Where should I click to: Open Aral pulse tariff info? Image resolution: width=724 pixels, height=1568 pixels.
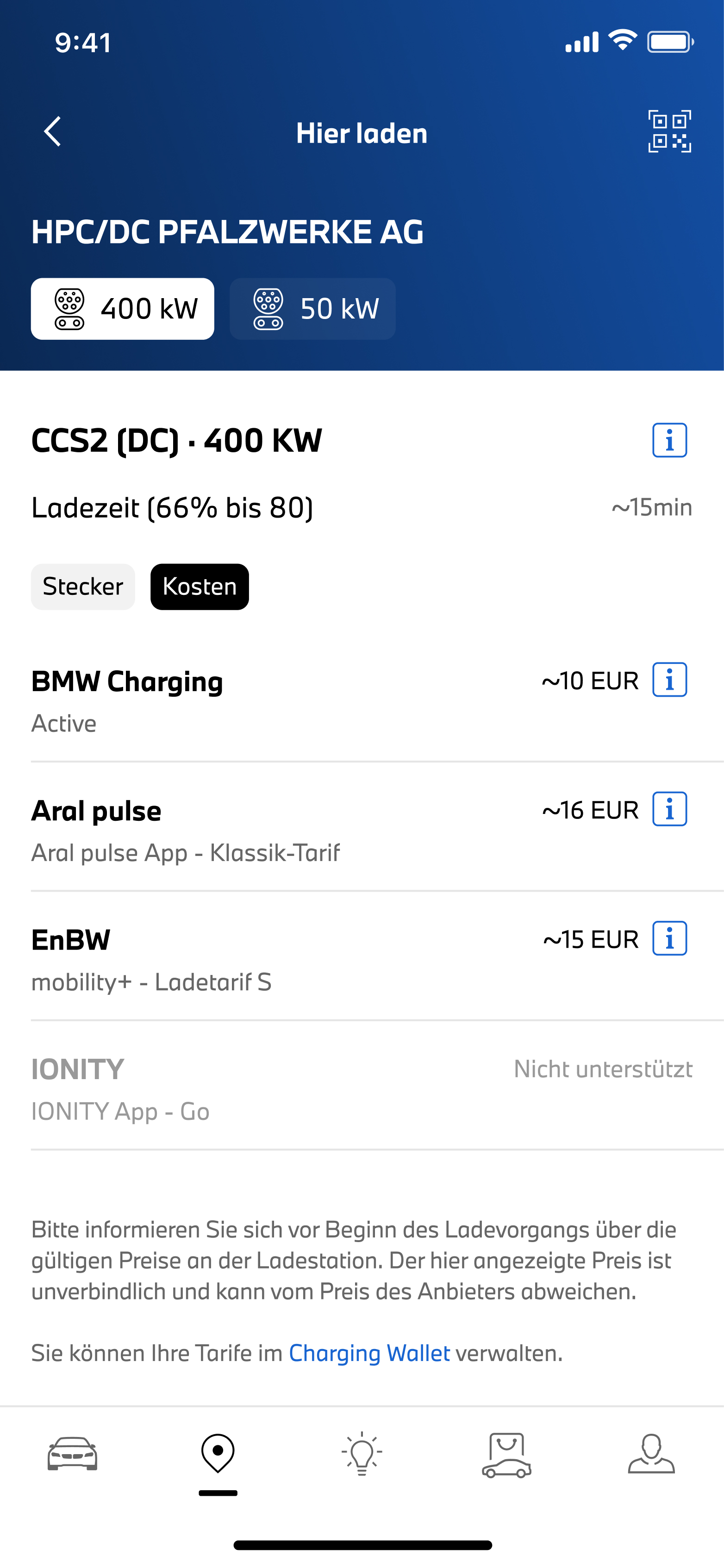point(669,809)
